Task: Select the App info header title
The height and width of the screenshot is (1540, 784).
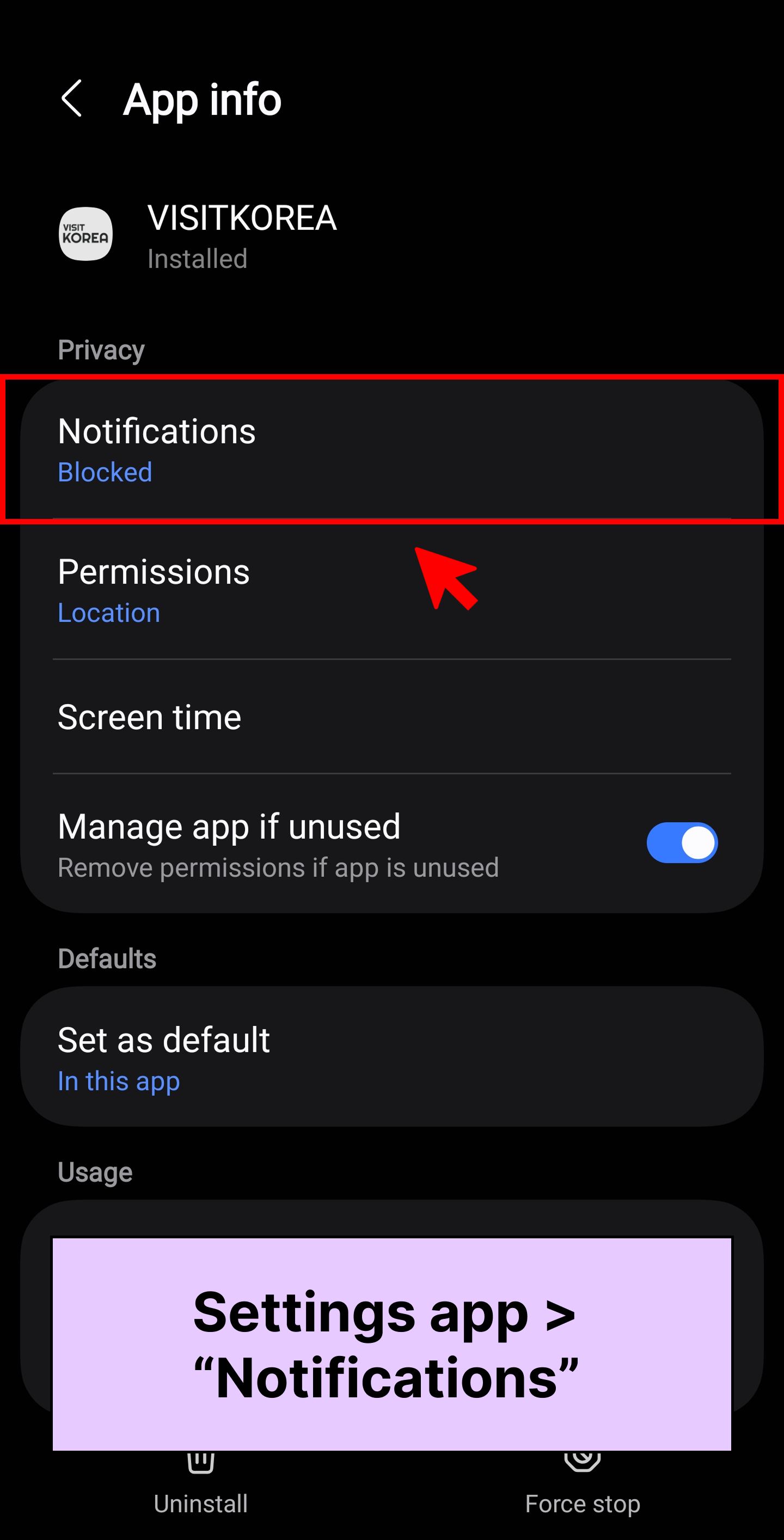Action: click(x=203, y=99)
